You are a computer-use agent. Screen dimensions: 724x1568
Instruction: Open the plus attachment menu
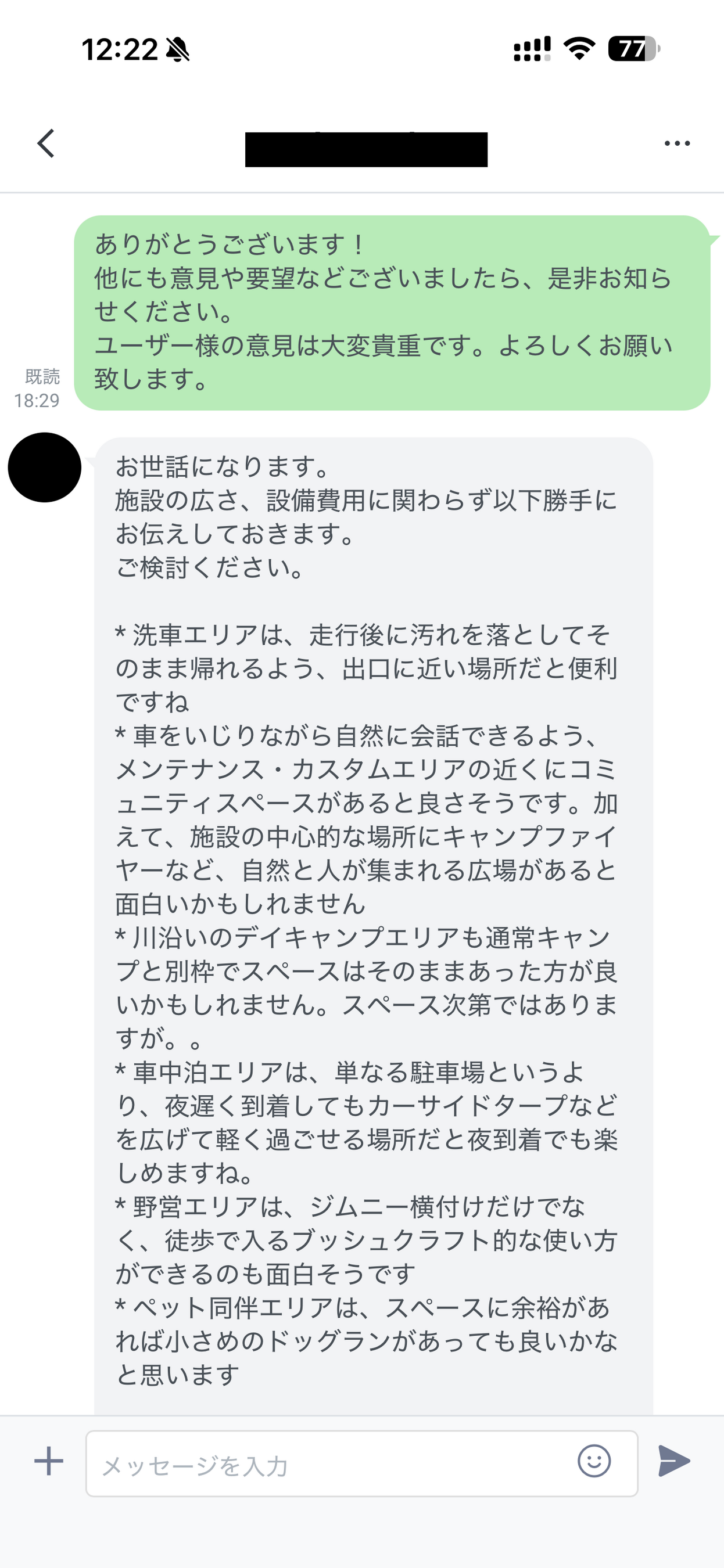click(x=49, y=1461)
